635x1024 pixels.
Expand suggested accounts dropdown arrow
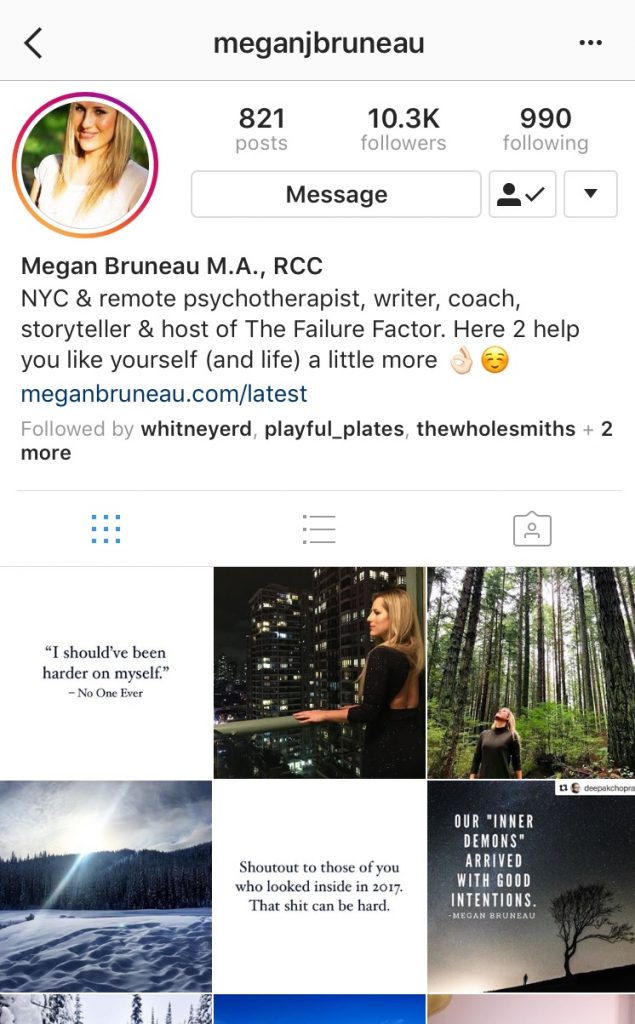pyautogui.click(x=591, y=194)
